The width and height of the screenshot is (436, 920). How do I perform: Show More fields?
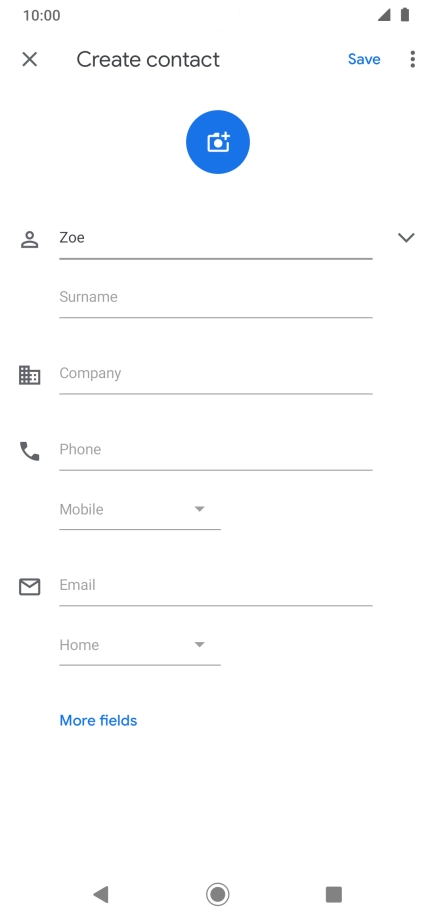tap(98, 721)
